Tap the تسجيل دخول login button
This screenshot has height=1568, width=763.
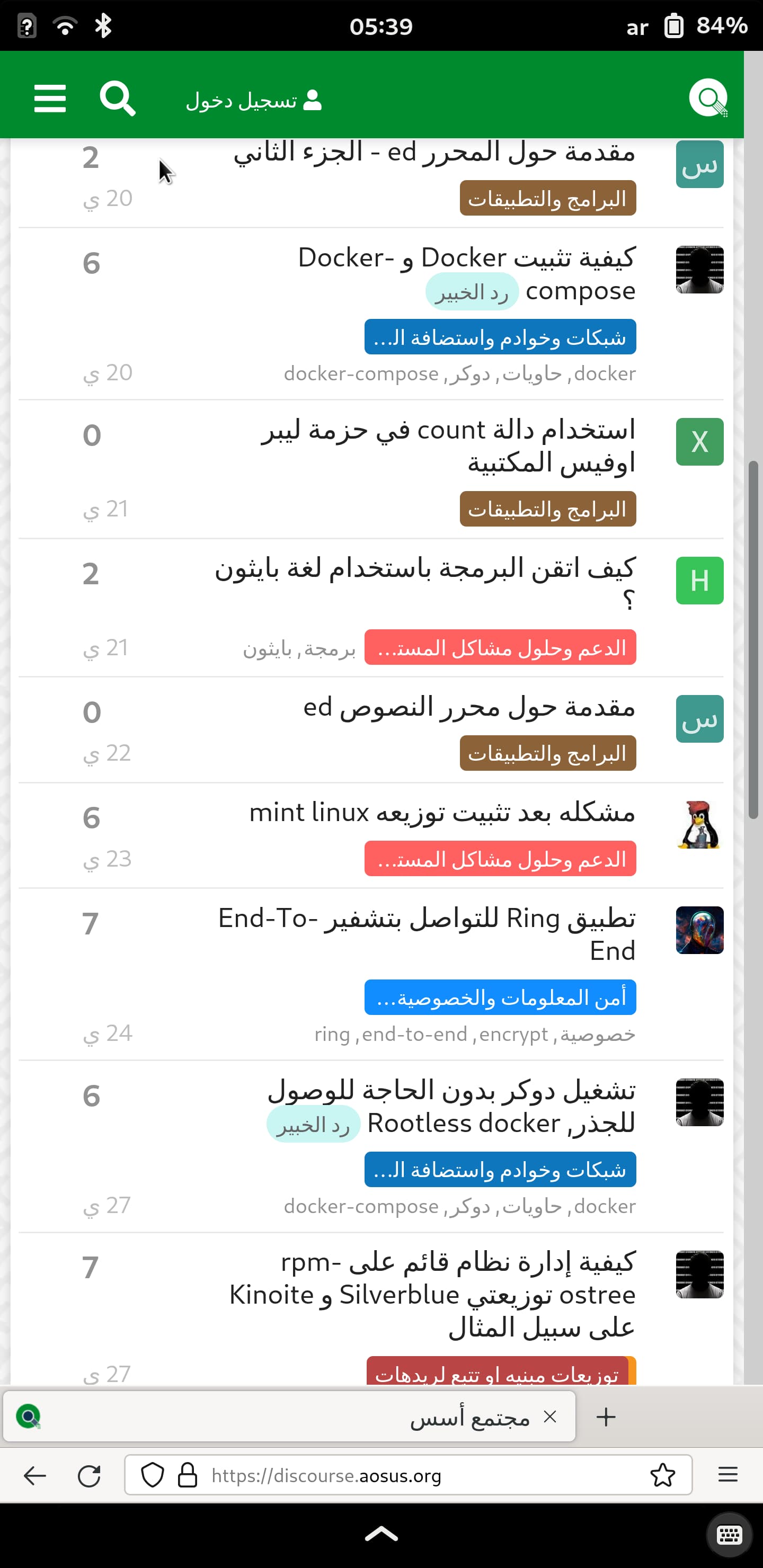254,101
